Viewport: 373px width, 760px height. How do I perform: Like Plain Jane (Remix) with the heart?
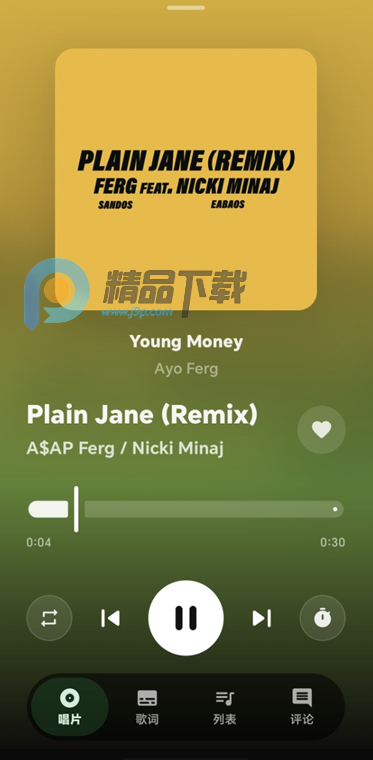[x=322, y=429]
